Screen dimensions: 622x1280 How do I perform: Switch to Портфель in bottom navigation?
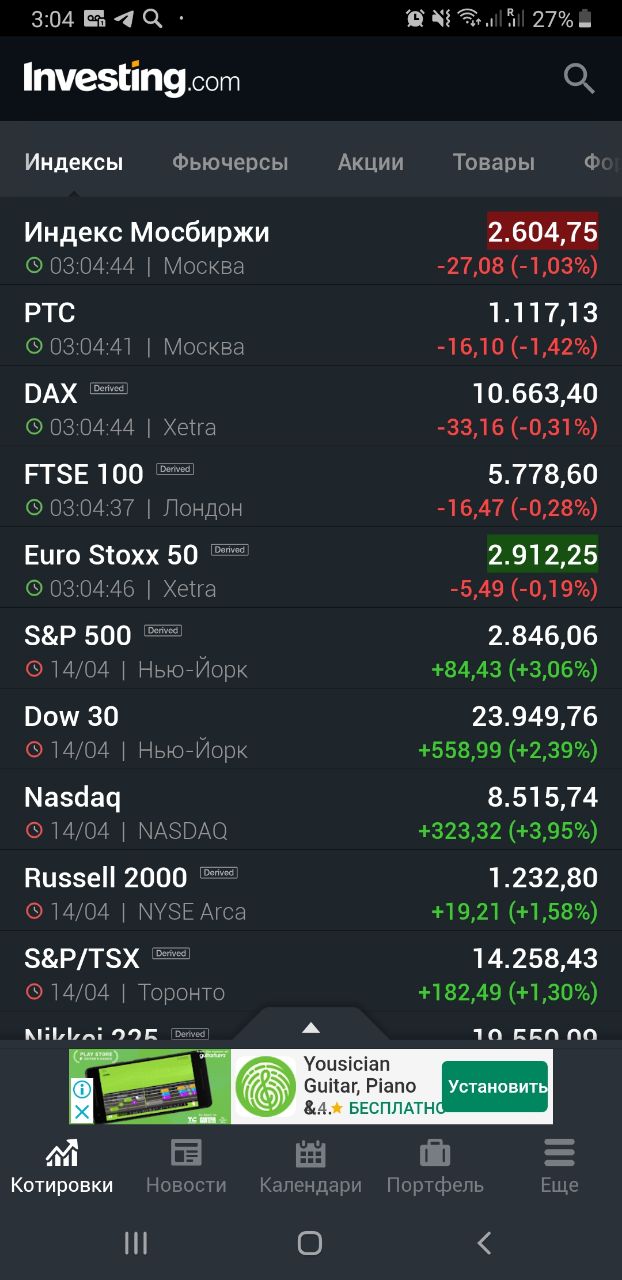point(435,1166)
